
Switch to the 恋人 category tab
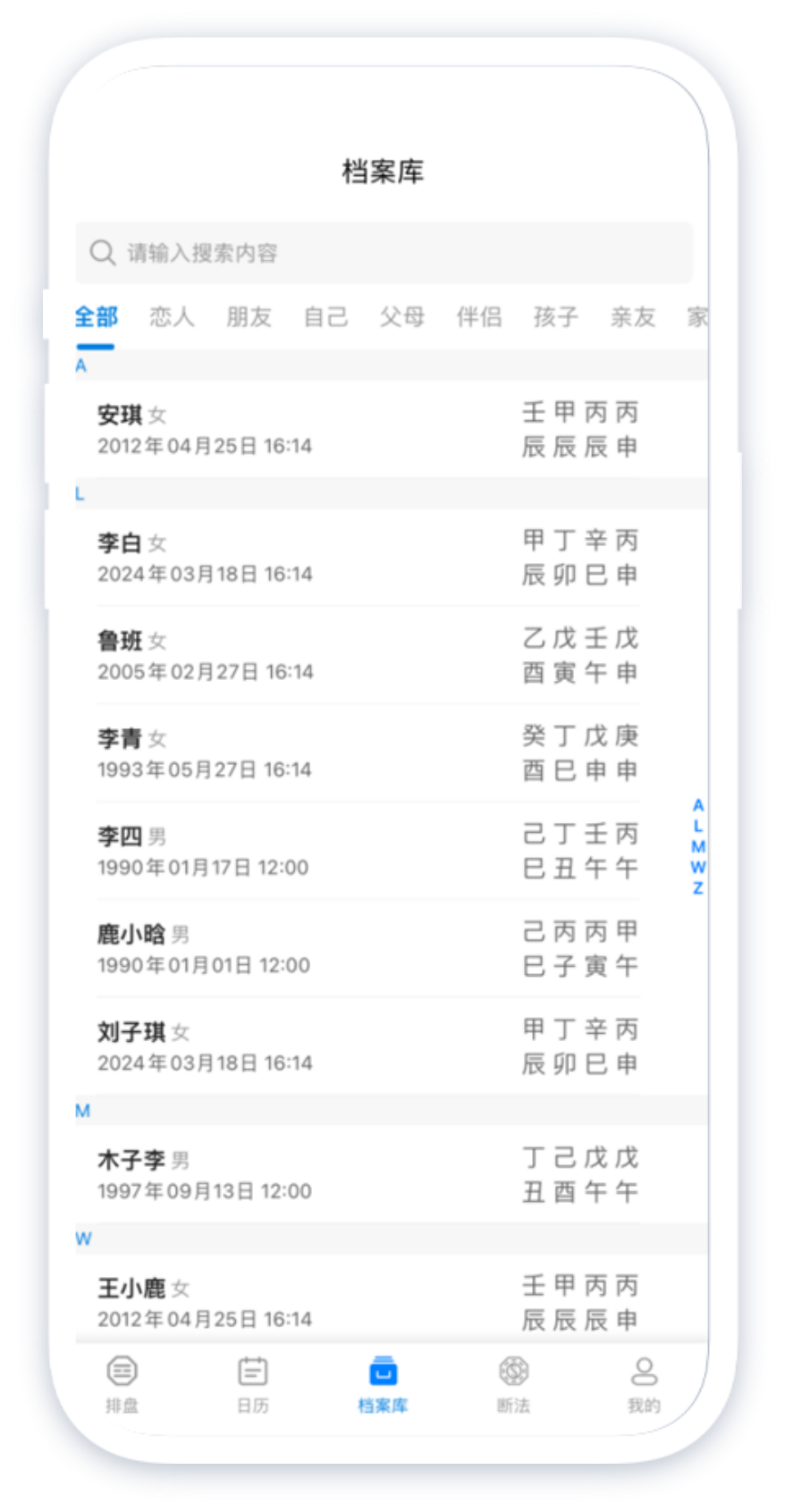pyautogui.click(x=172, y=316)
